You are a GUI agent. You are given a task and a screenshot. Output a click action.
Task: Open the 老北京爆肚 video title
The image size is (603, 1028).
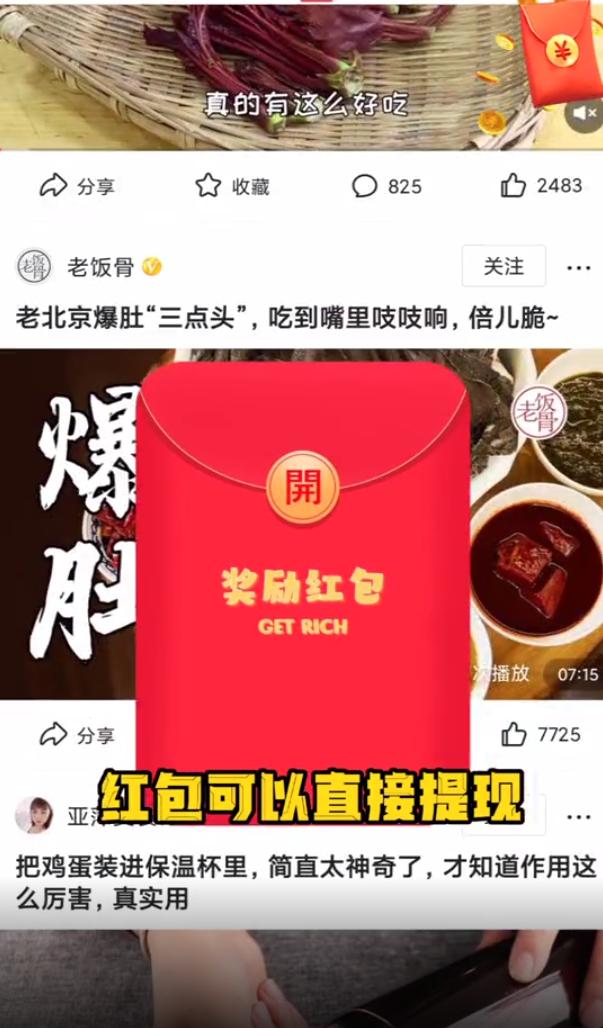point(287,319)
